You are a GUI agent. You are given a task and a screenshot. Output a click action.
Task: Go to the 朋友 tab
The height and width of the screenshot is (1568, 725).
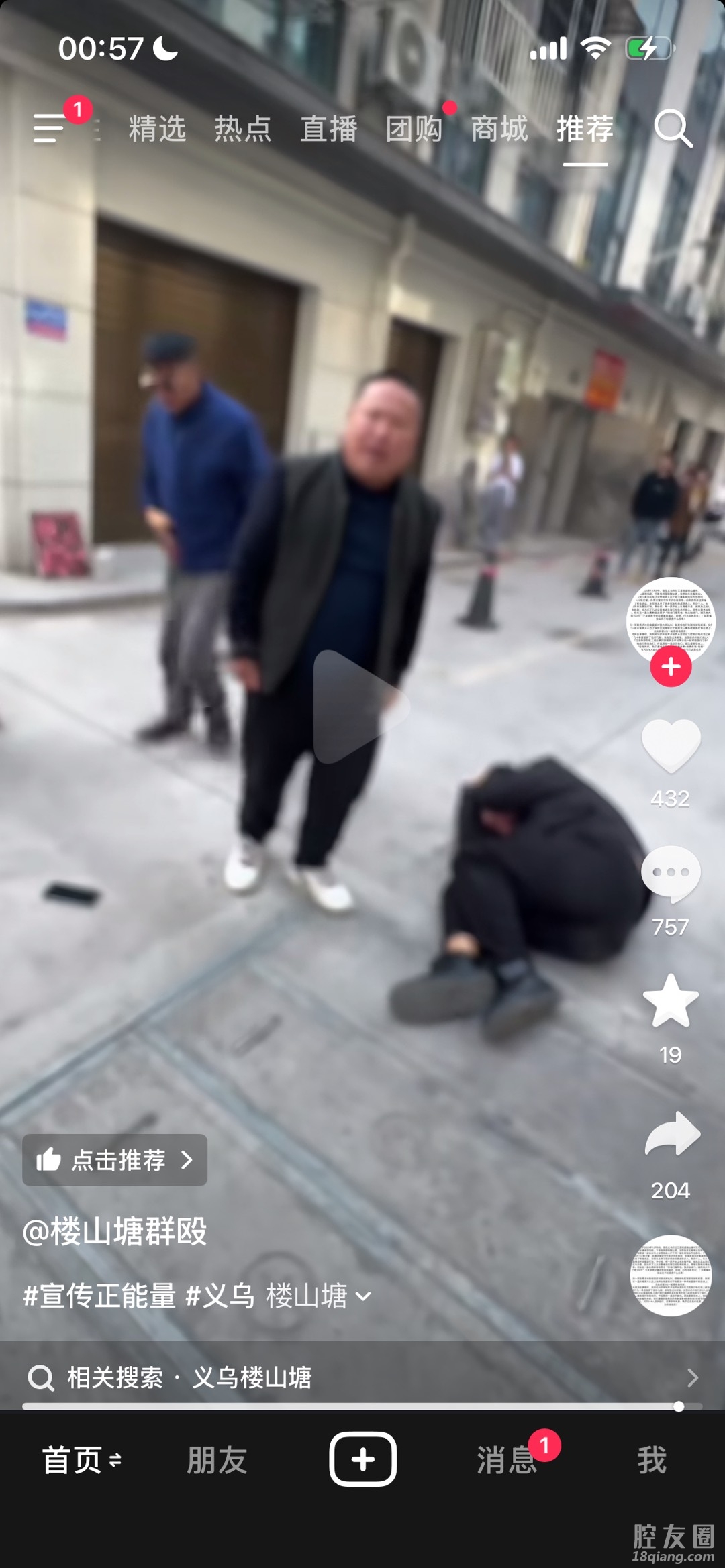coord(217,1460)
